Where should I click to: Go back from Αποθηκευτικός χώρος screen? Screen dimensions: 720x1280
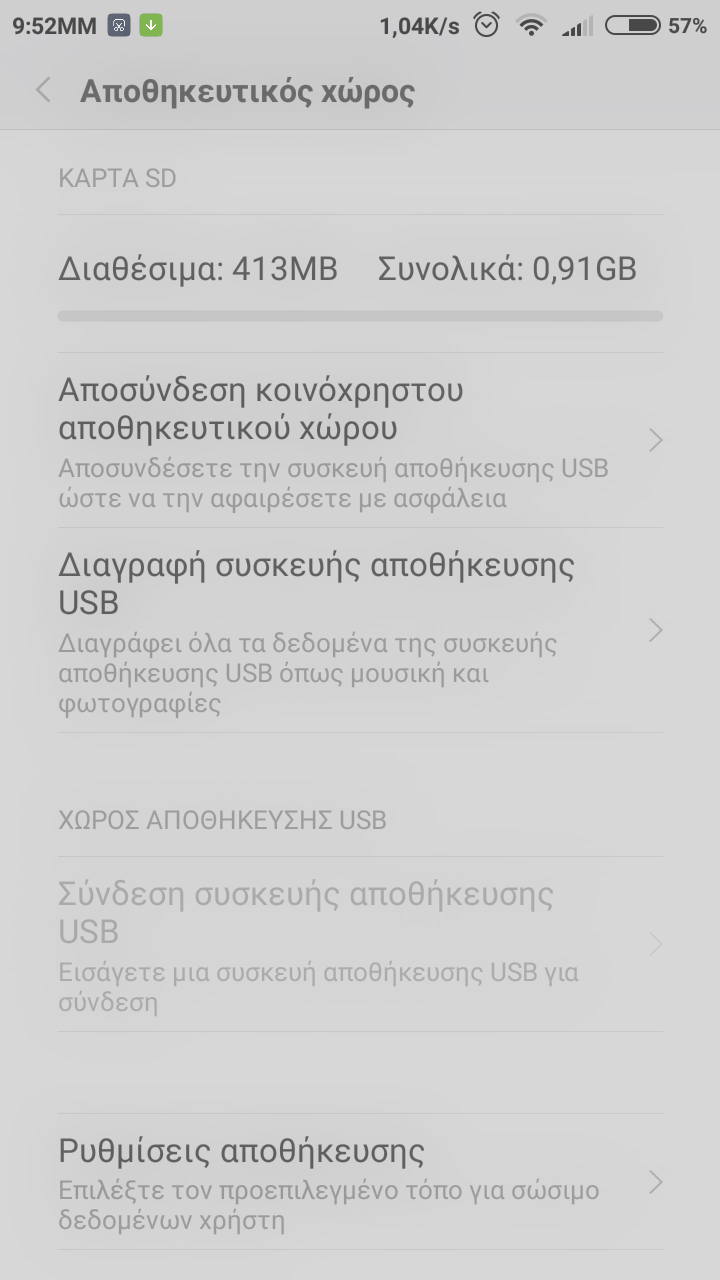pyautogui.click(x=43, y=91)
